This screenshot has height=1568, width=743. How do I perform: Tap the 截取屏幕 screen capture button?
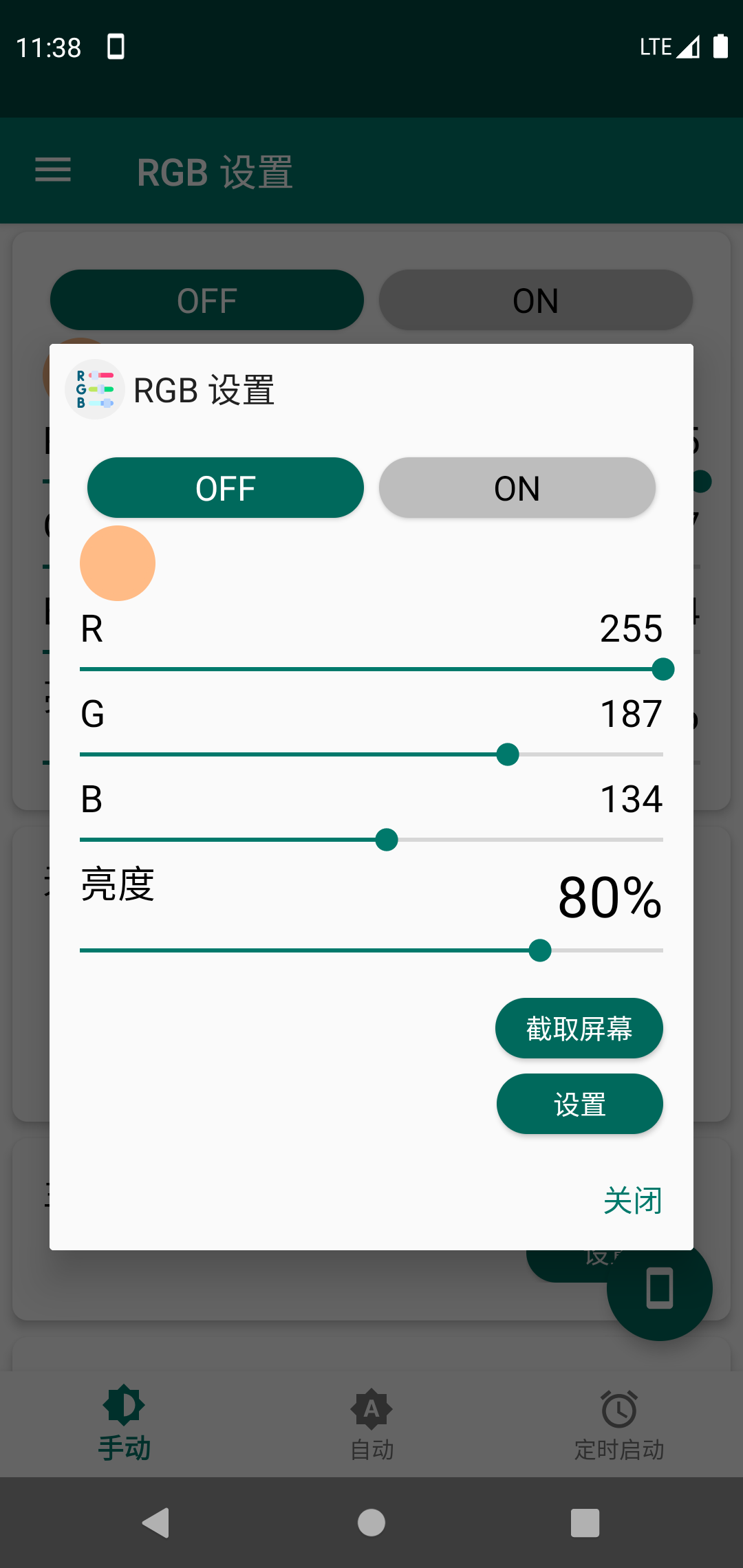coord(579,1028)
